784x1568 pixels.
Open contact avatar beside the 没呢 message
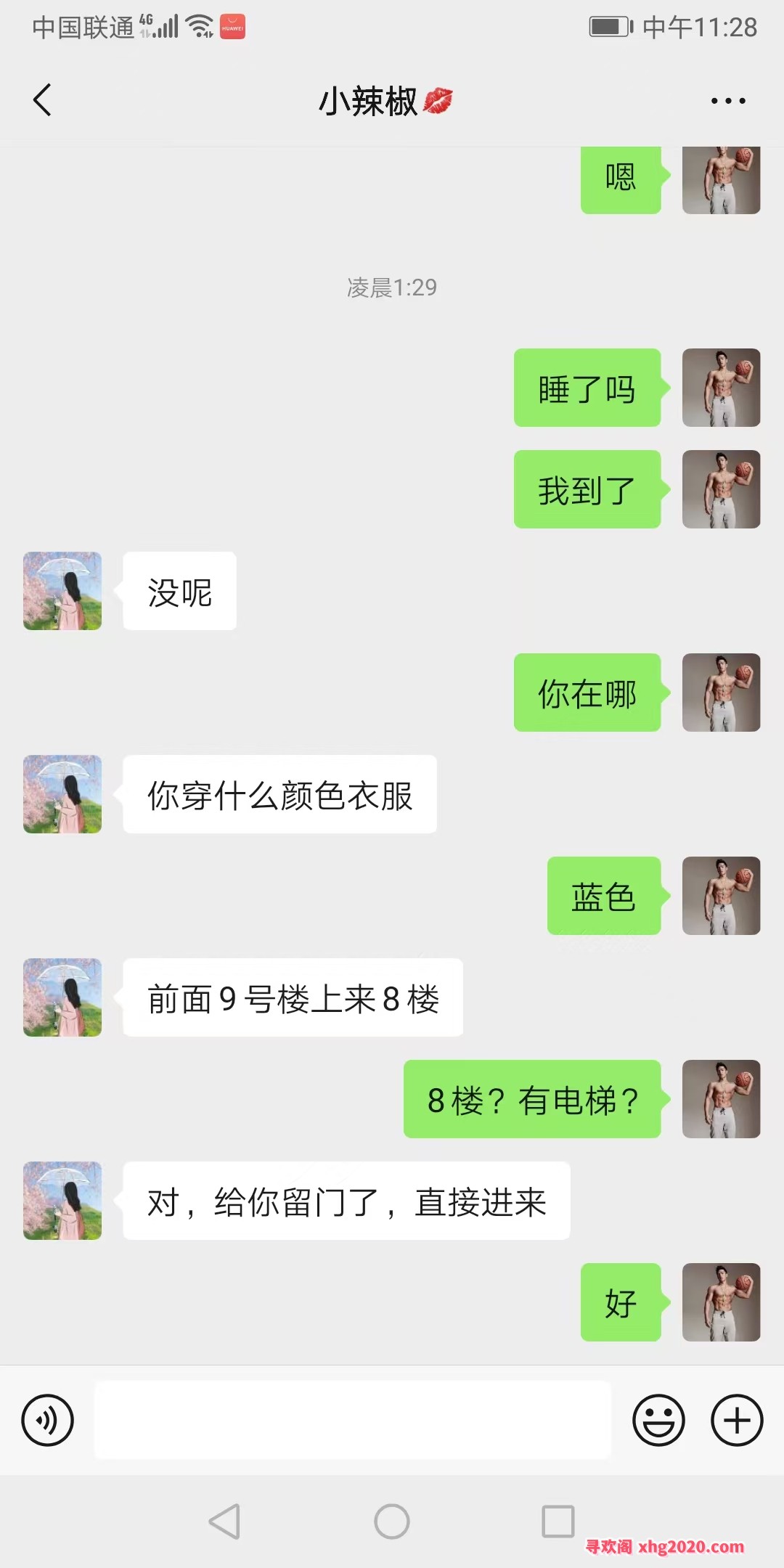click(x=62, y=591)
